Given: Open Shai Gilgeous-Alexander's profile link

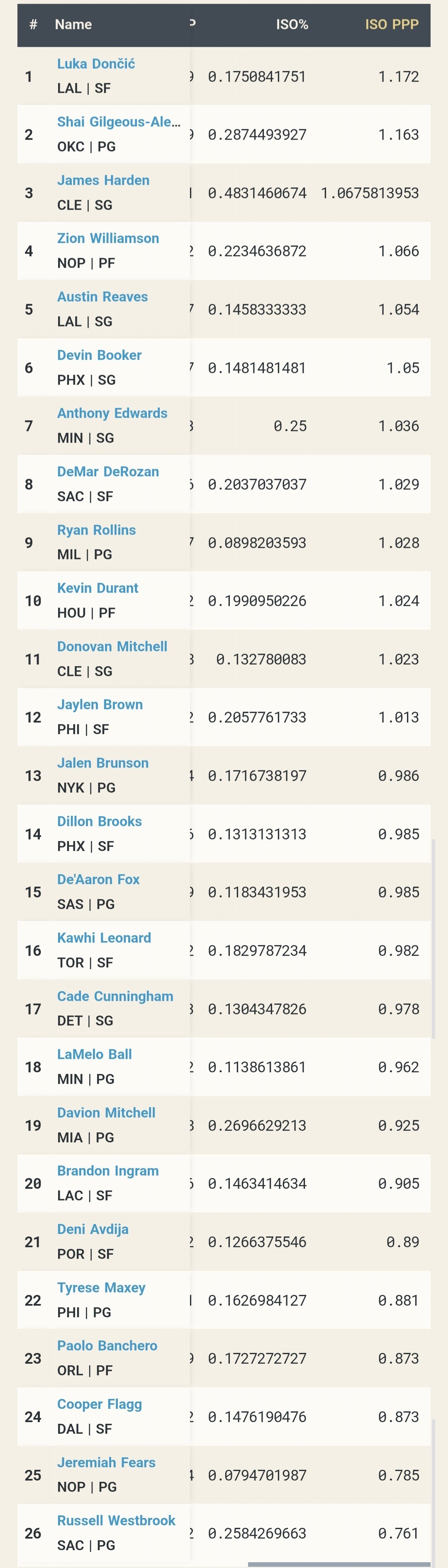Looking at the screenshot, I should (119, 122).
